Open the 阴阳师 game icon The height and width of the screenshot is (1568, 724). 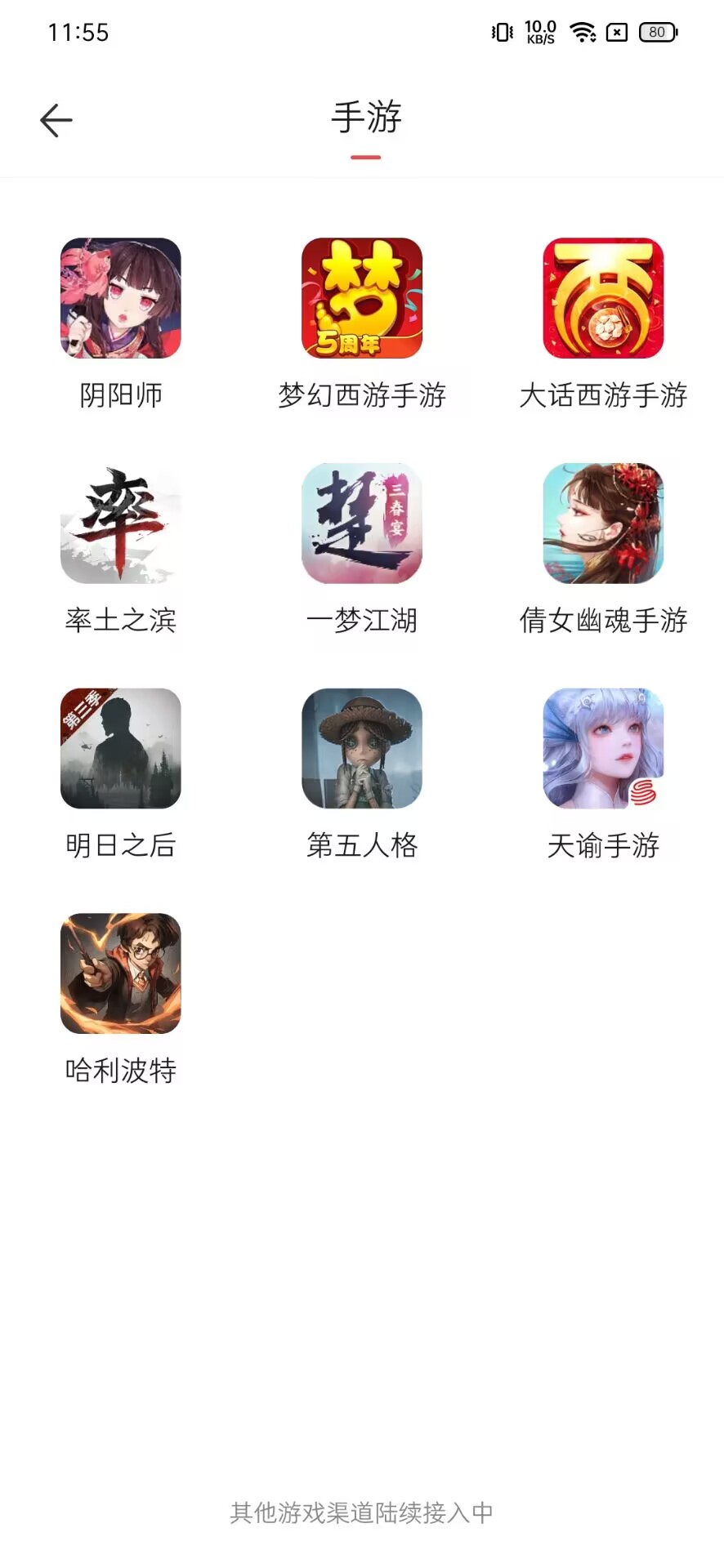pos(119,299)
